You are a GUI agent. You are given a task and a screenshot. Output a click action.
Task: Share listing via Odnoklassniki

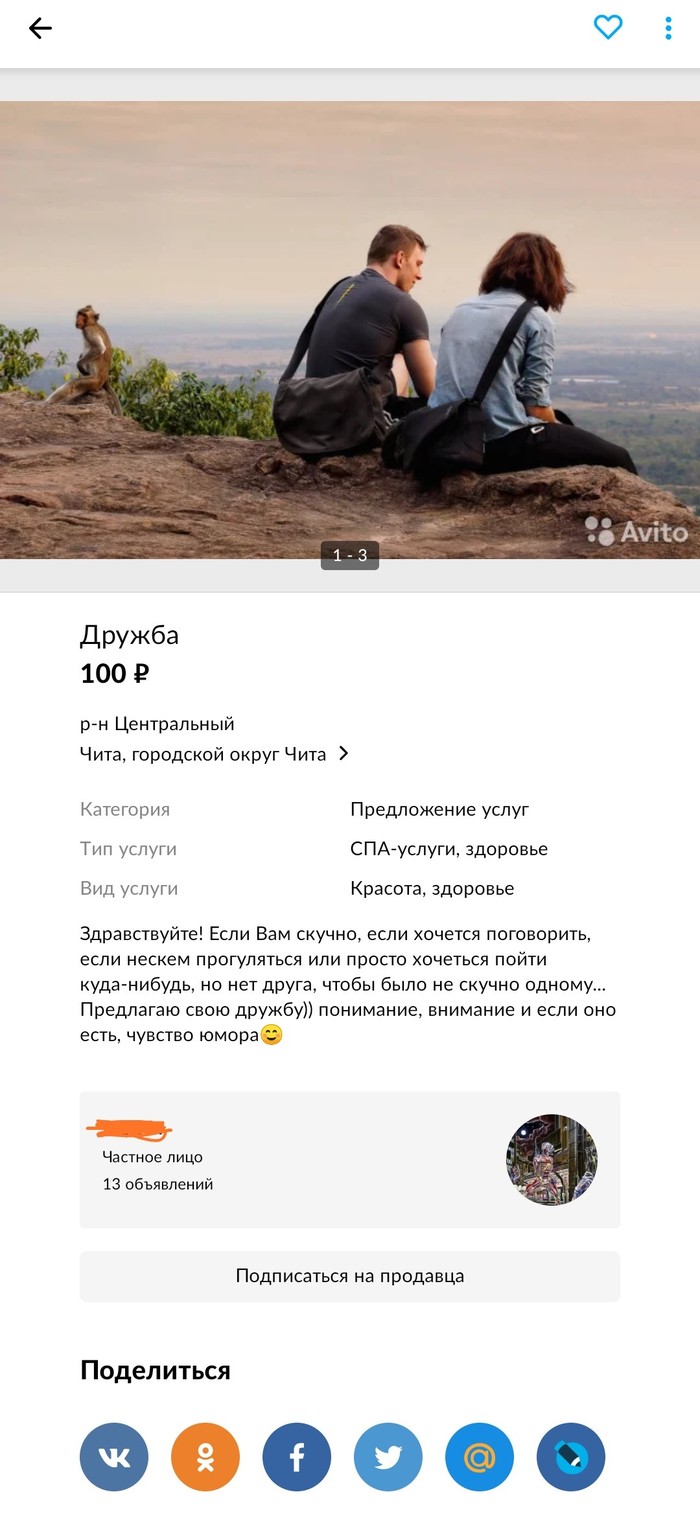tap(205, 1457)
